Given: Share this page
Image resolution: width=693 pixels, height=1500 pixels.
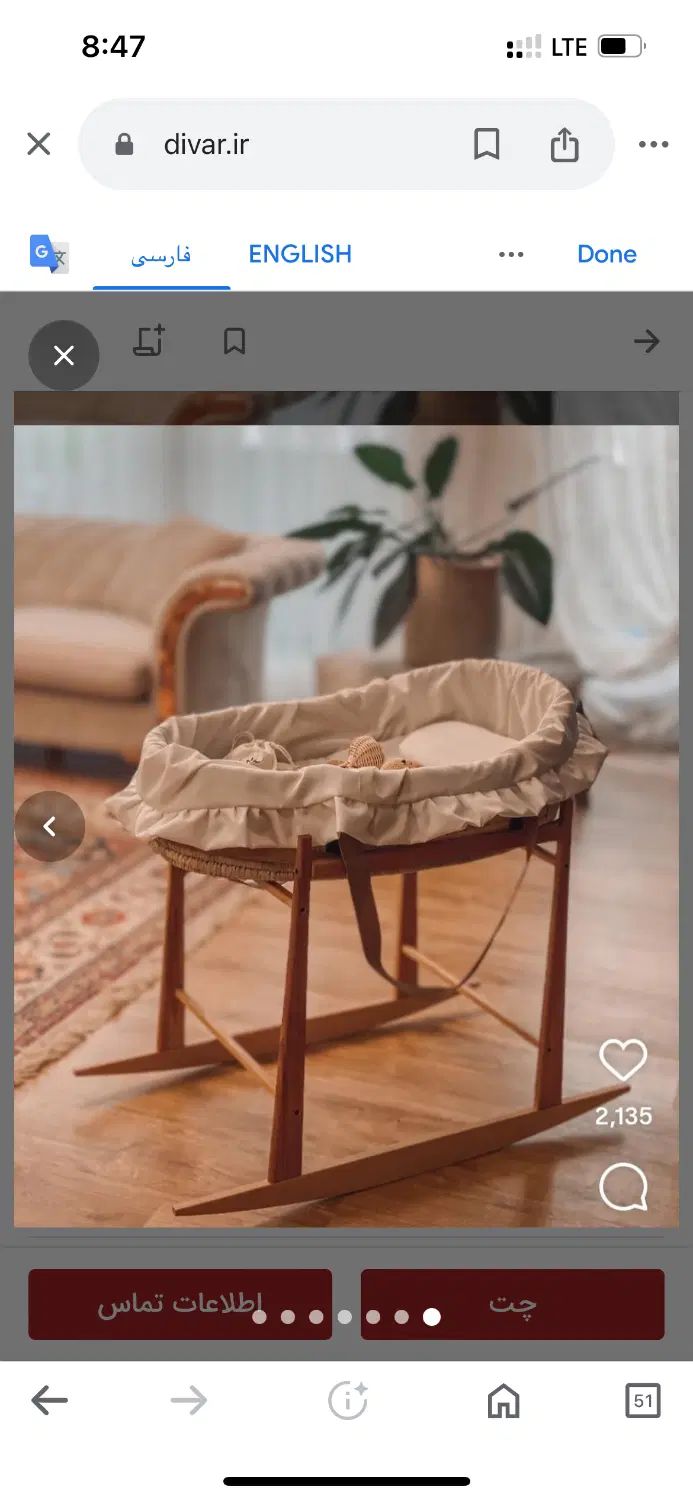Looking at the screenshot, I should pos(564,145).
